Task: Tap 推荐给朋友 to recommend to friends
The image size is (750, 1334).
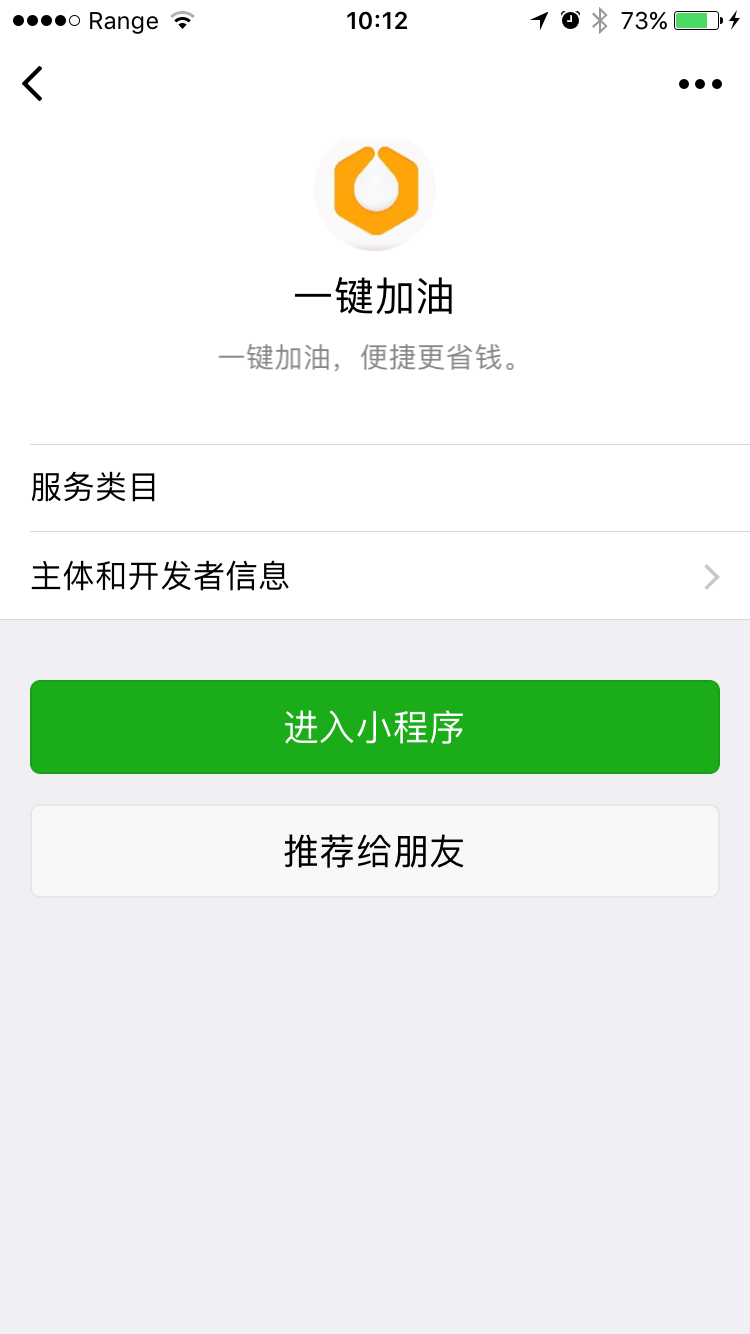Action: [375, 850]
